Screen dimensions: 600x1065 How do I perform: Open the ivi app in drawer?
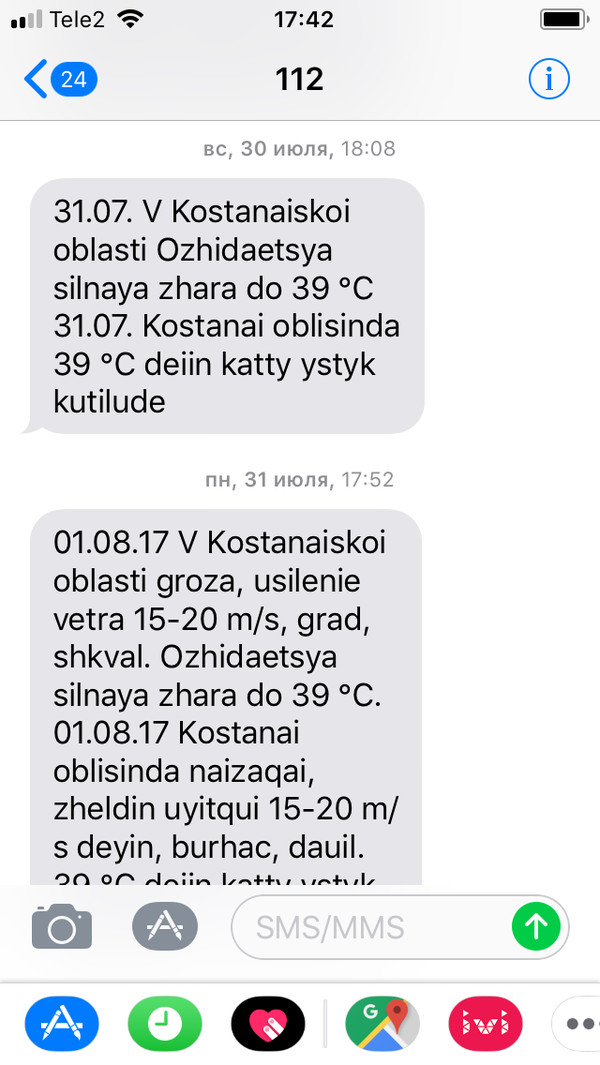point(485,1023)
